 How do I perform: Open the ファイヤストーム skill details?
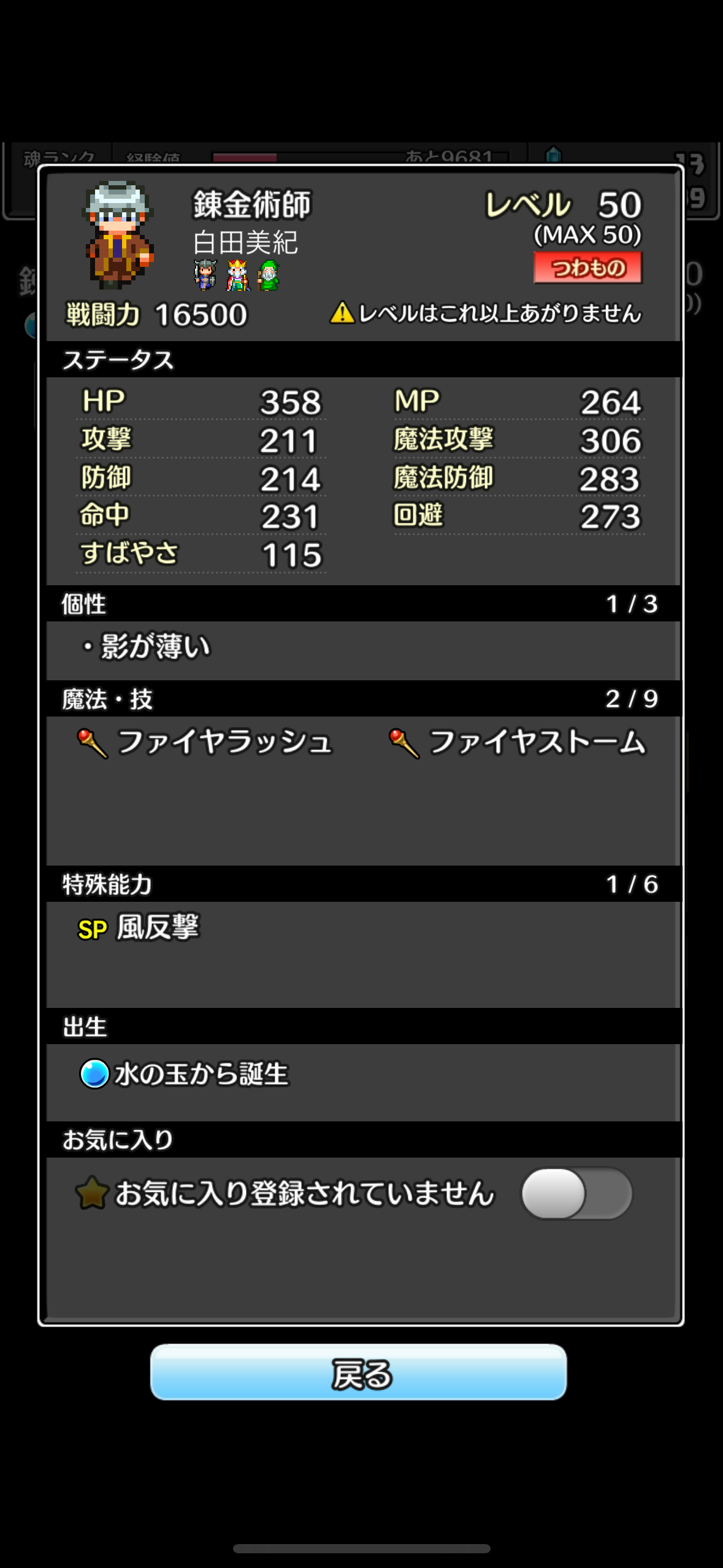click(518, 742)
